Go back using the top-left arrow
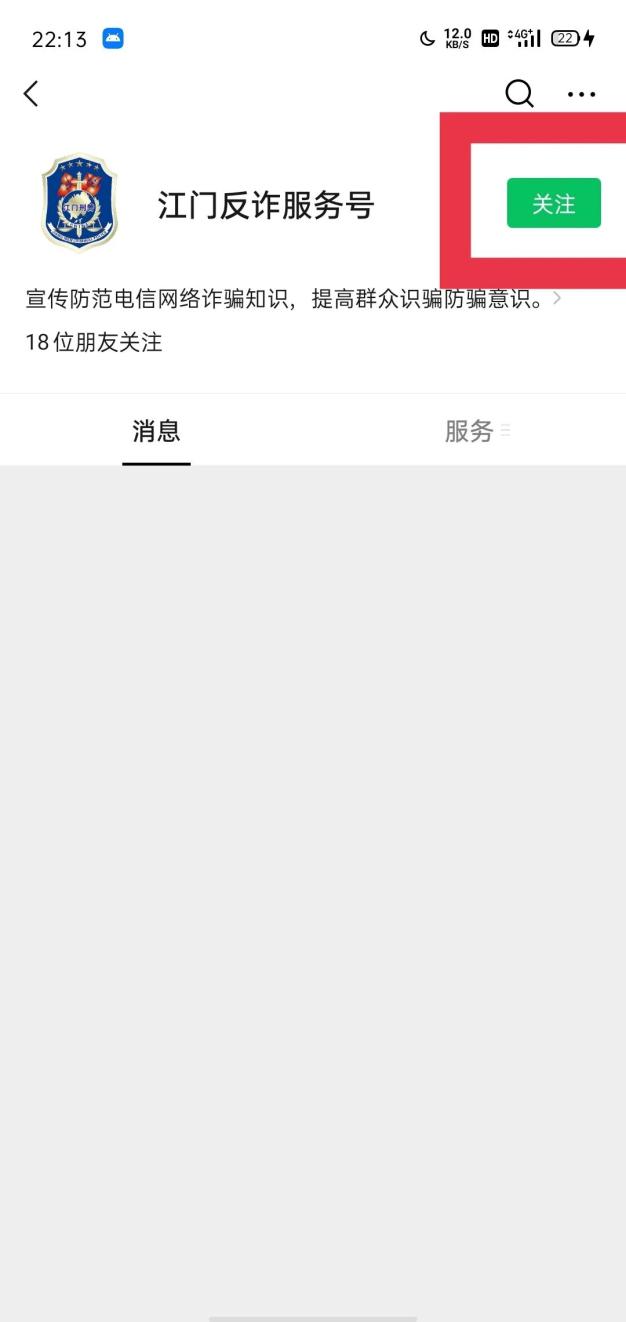626x1322 pixels. (31, 94)
